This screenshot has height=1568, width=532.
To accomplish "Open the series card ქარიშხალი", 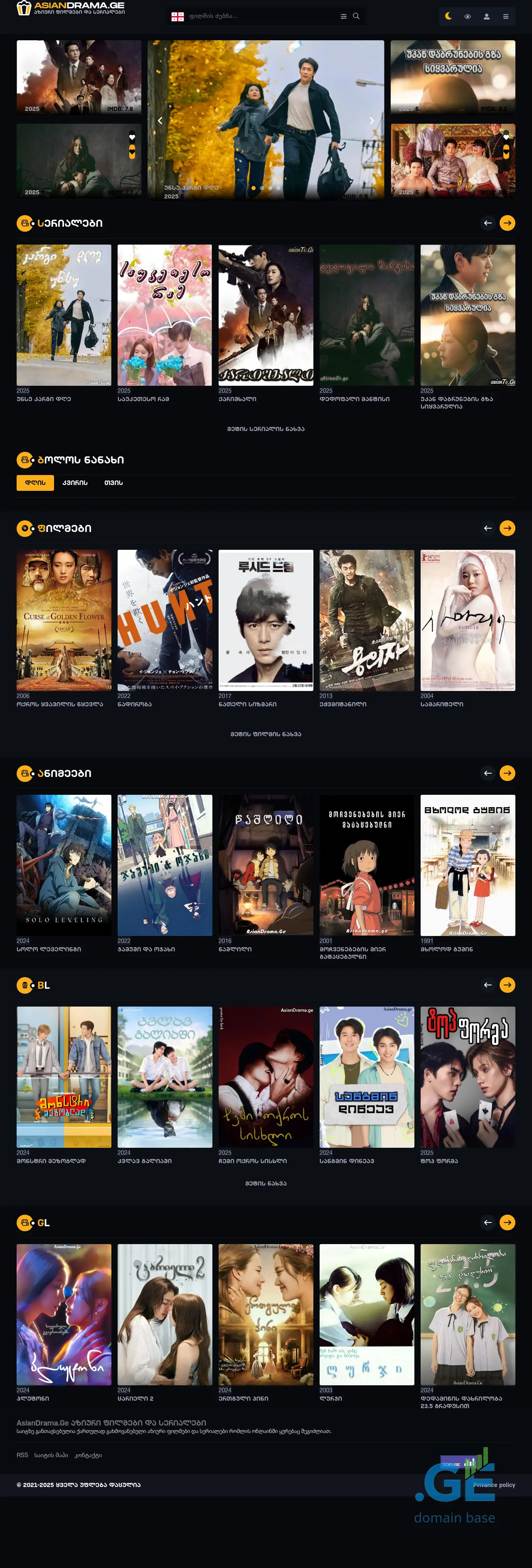I will point(266,315).
